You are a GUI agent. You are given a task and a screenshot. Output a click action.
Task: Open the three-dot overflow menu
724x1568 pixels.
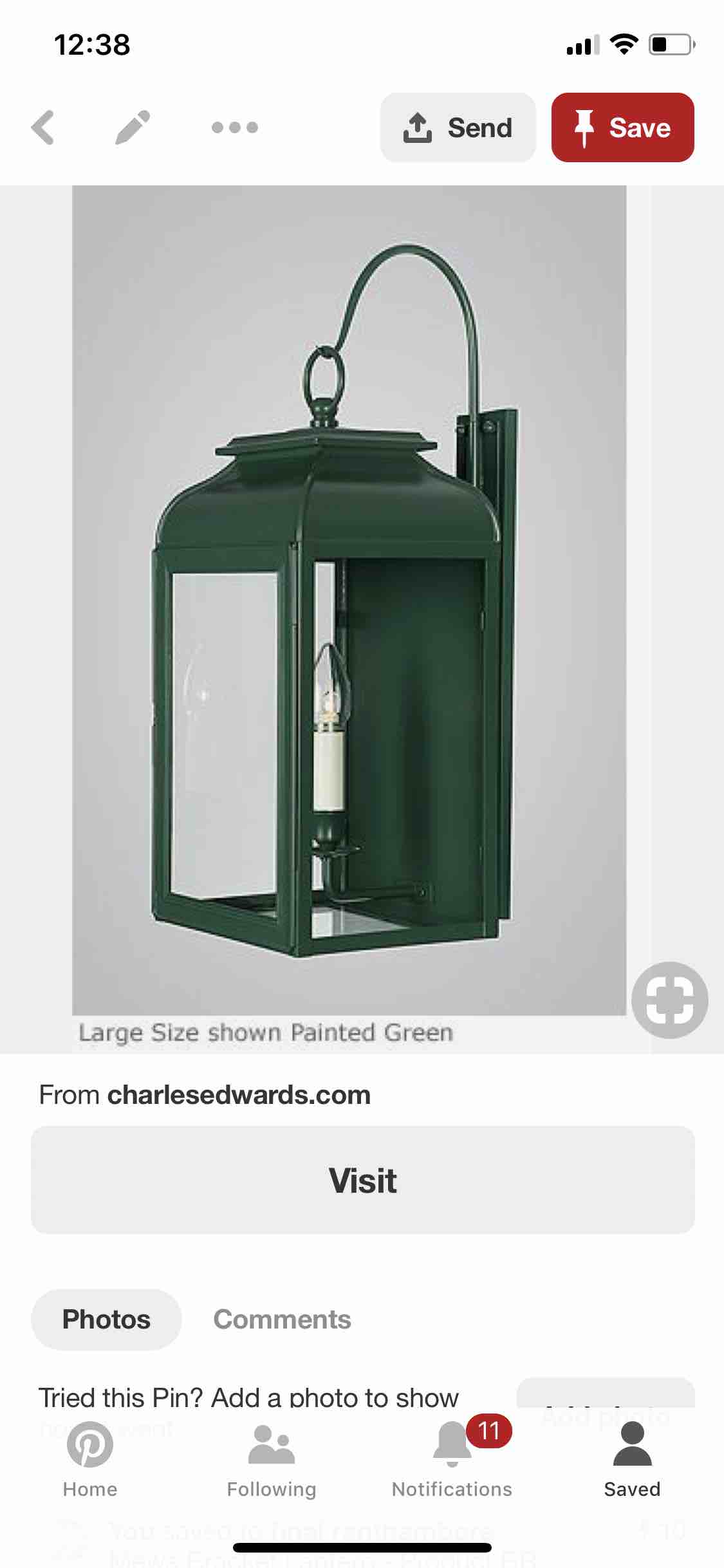235,127
